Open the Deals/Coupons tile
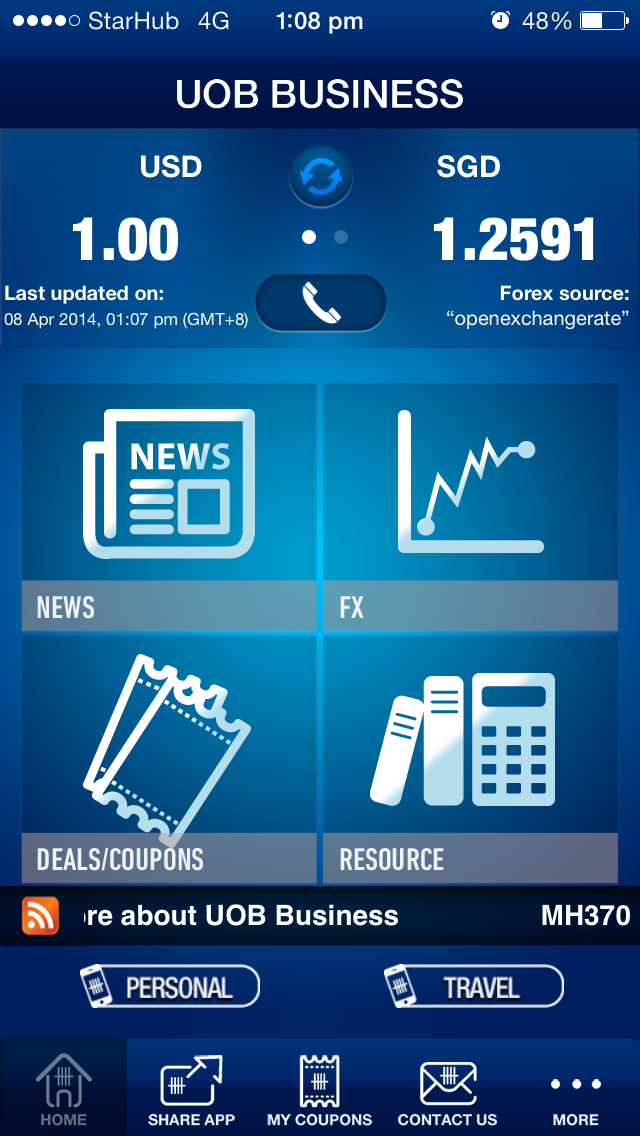The image size is (640, 1136). pos(169,759)
